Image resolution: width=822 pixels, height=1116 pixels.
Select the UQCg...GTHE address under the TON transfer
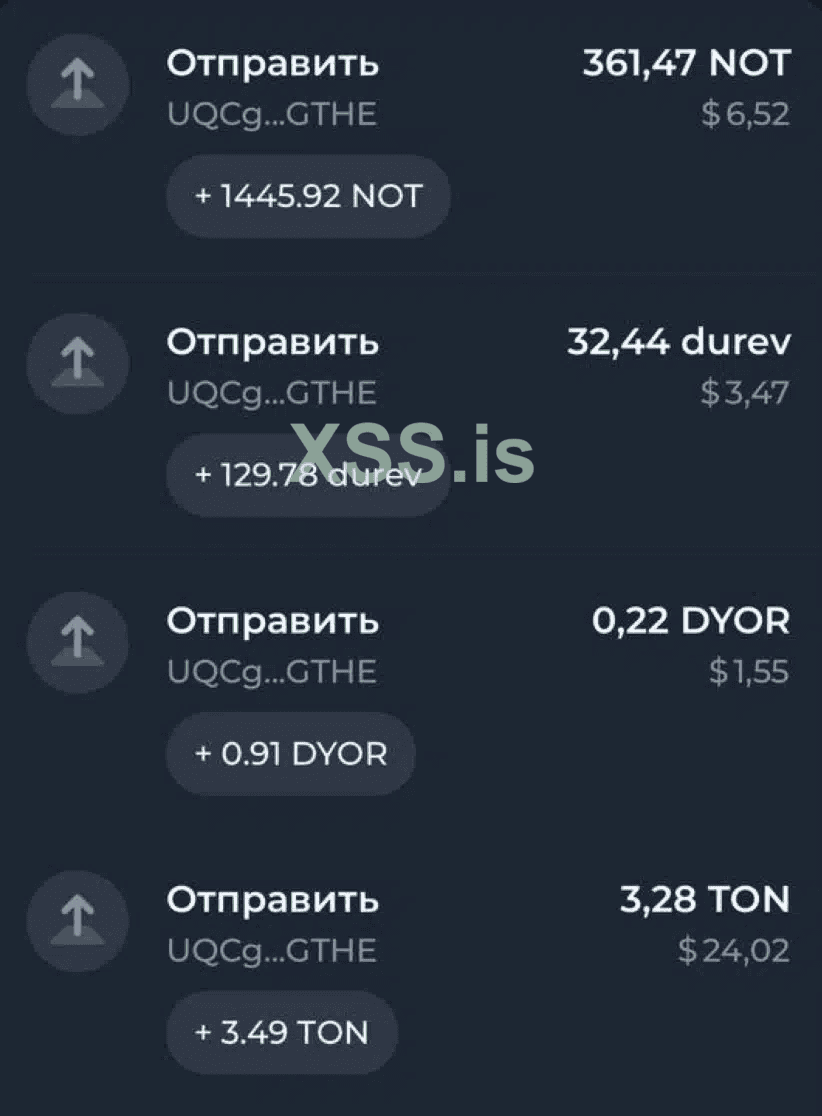pyautogui.click(x=272, y=951)
